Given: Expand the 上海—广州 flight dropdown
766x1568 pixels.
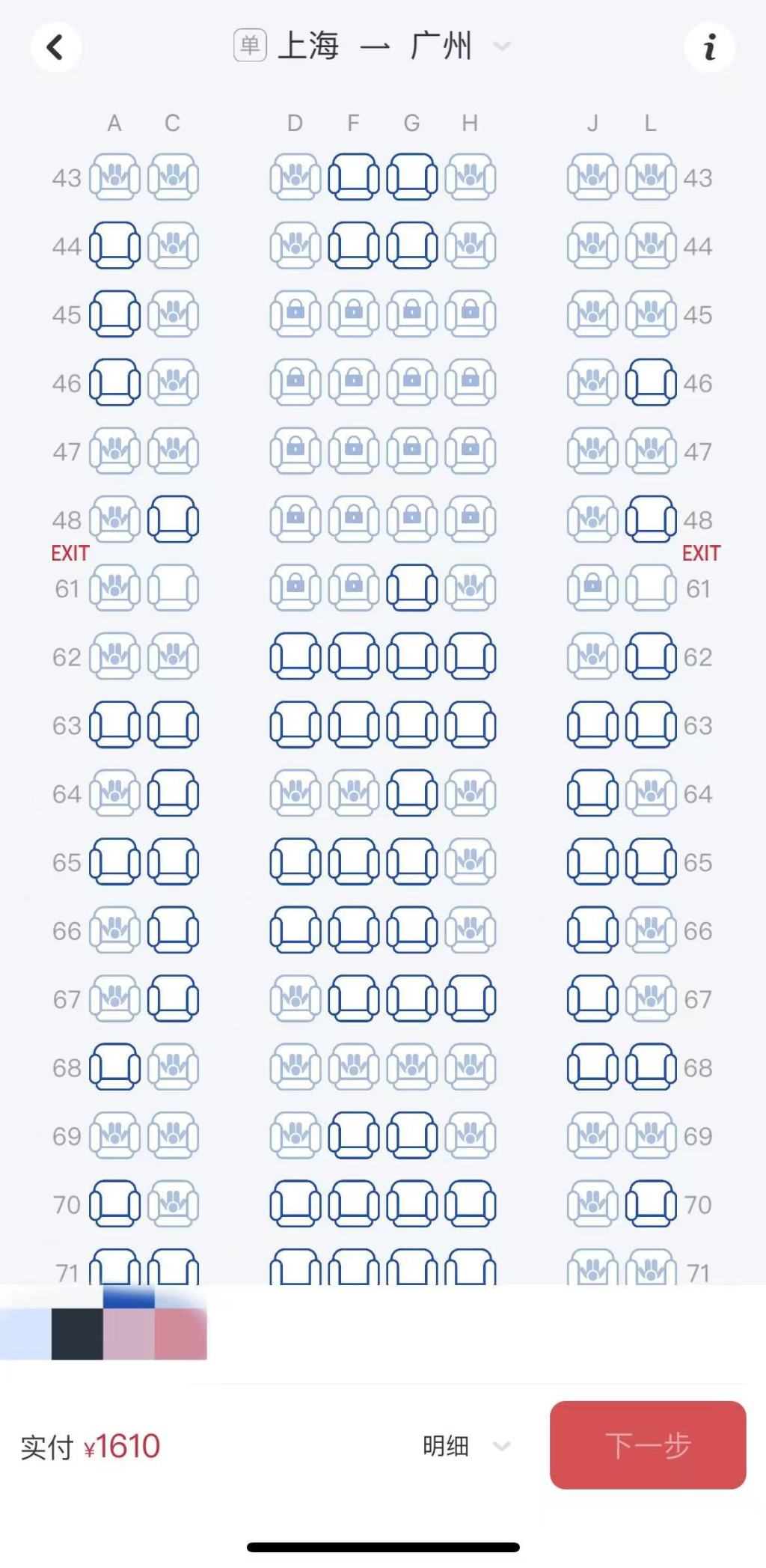Looking at the screenshot, I should coord(502,46).
